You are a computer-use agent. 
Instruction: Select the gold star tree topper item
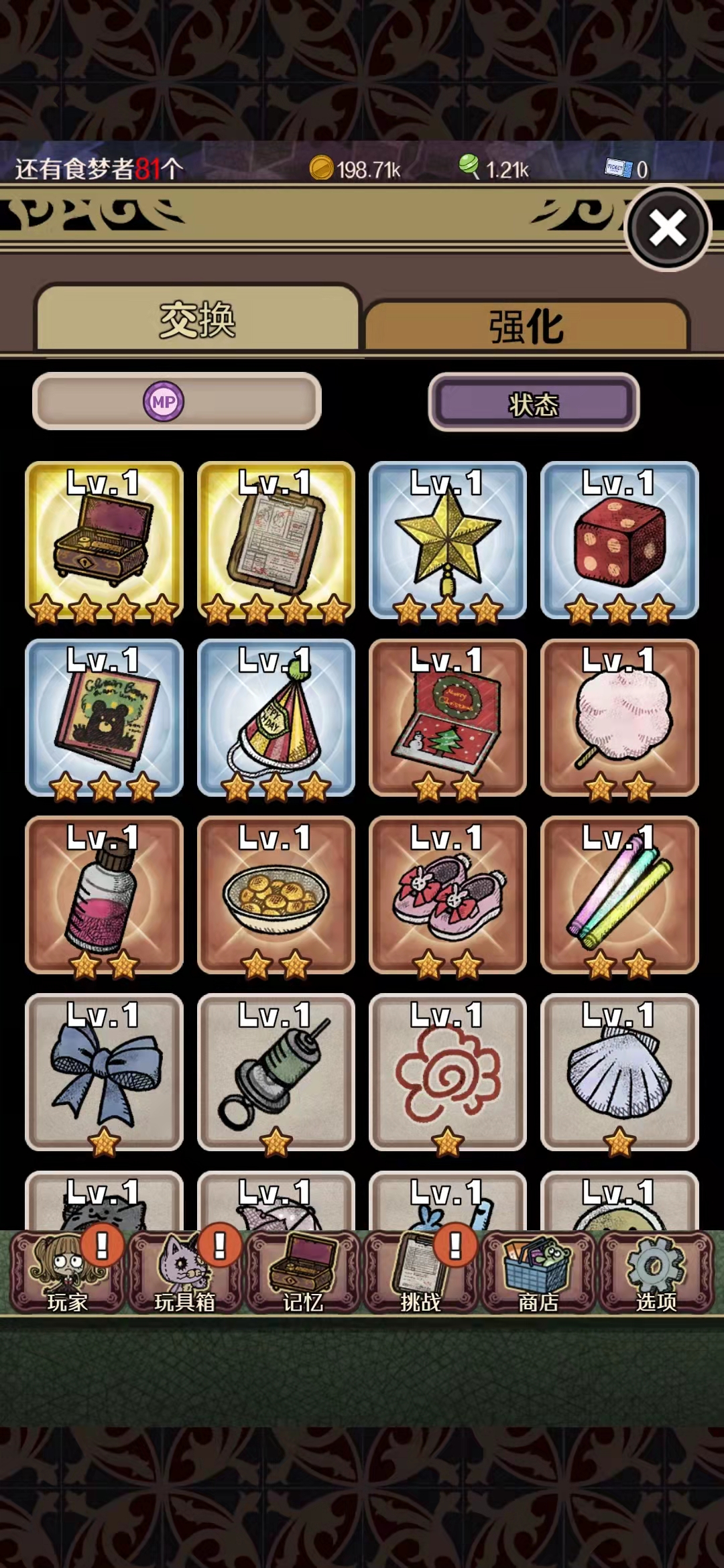tap(448, 540)
